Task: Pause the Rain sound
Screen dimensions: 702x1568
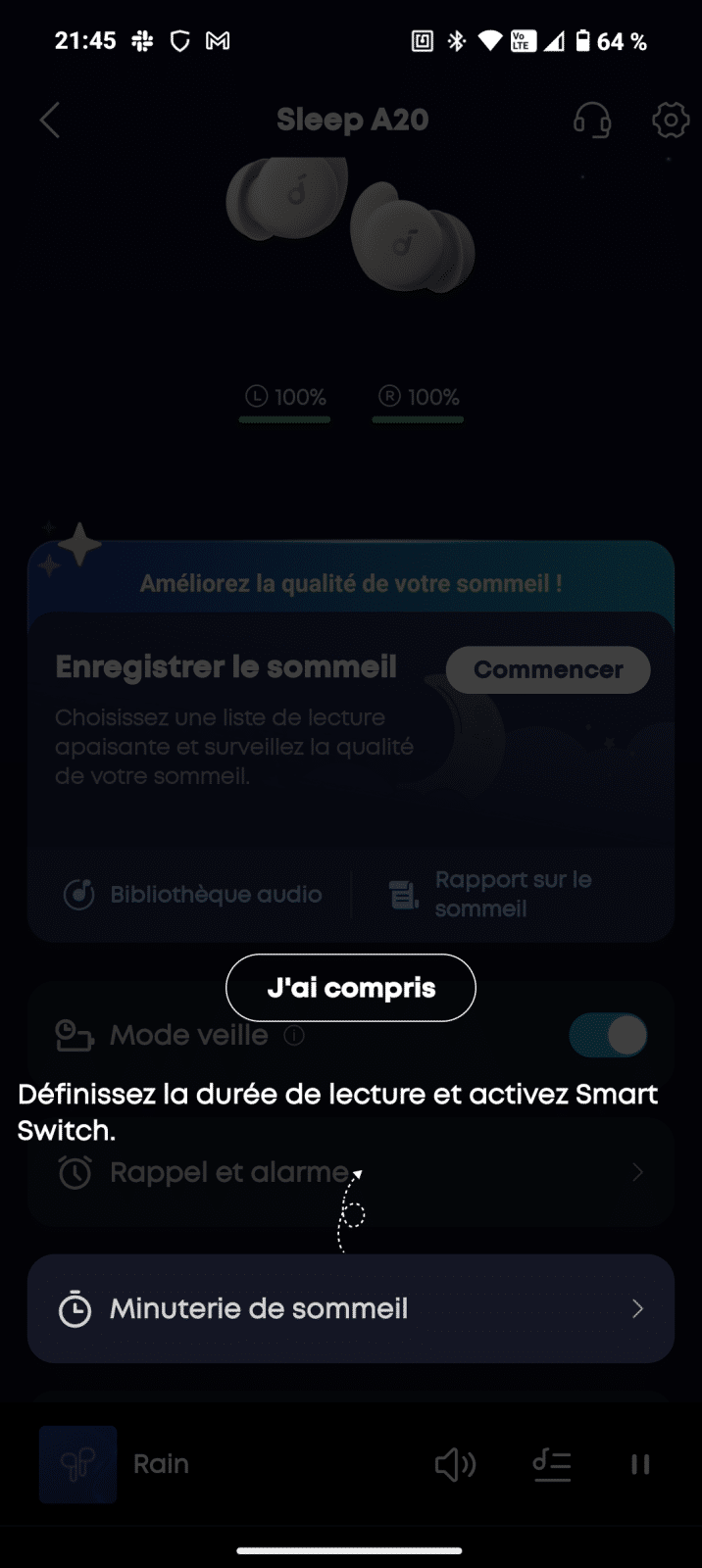Action: point(640,1464)
